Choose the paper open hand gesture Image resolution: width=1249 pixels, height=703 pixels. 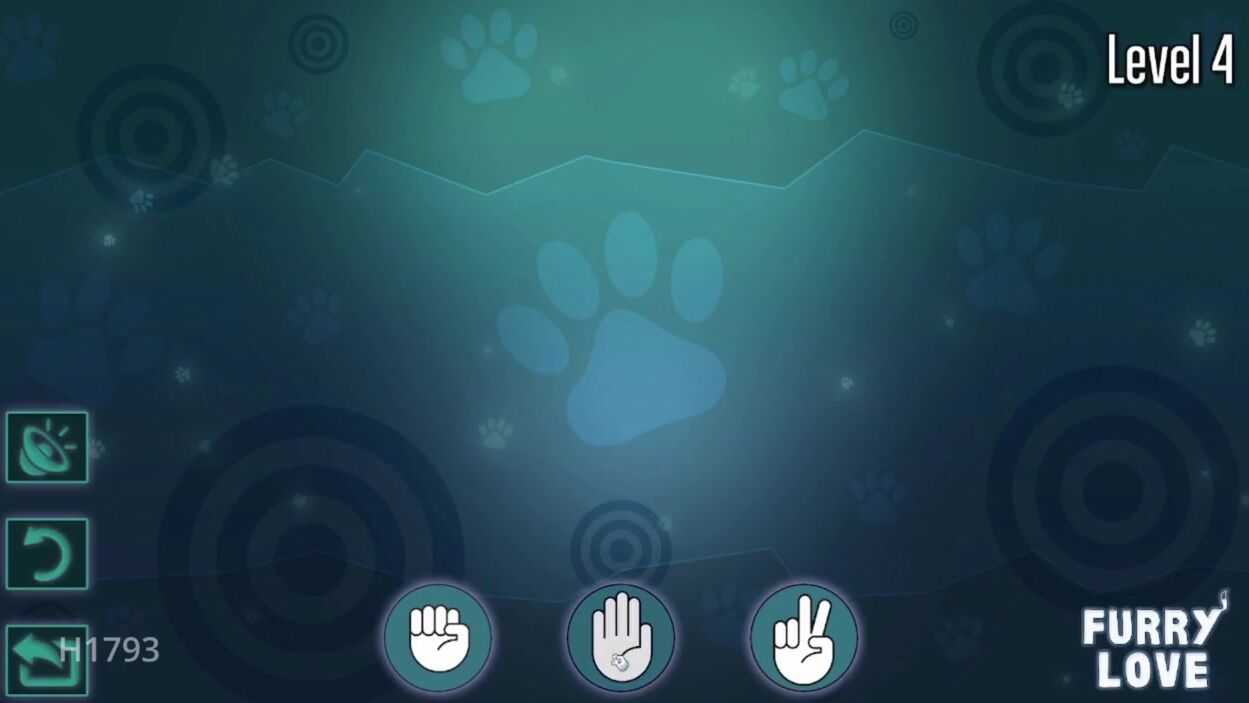click(620, 637)
